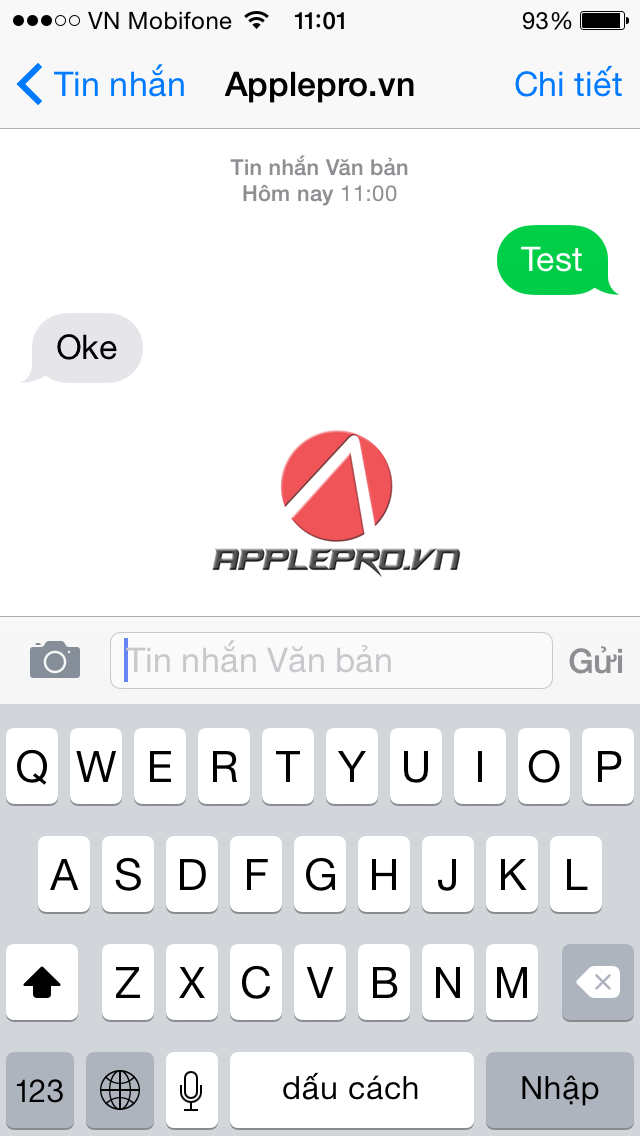This screenshot has width=640, height=1136.
Task: Tap the backspace key
Action: point(597,983)
